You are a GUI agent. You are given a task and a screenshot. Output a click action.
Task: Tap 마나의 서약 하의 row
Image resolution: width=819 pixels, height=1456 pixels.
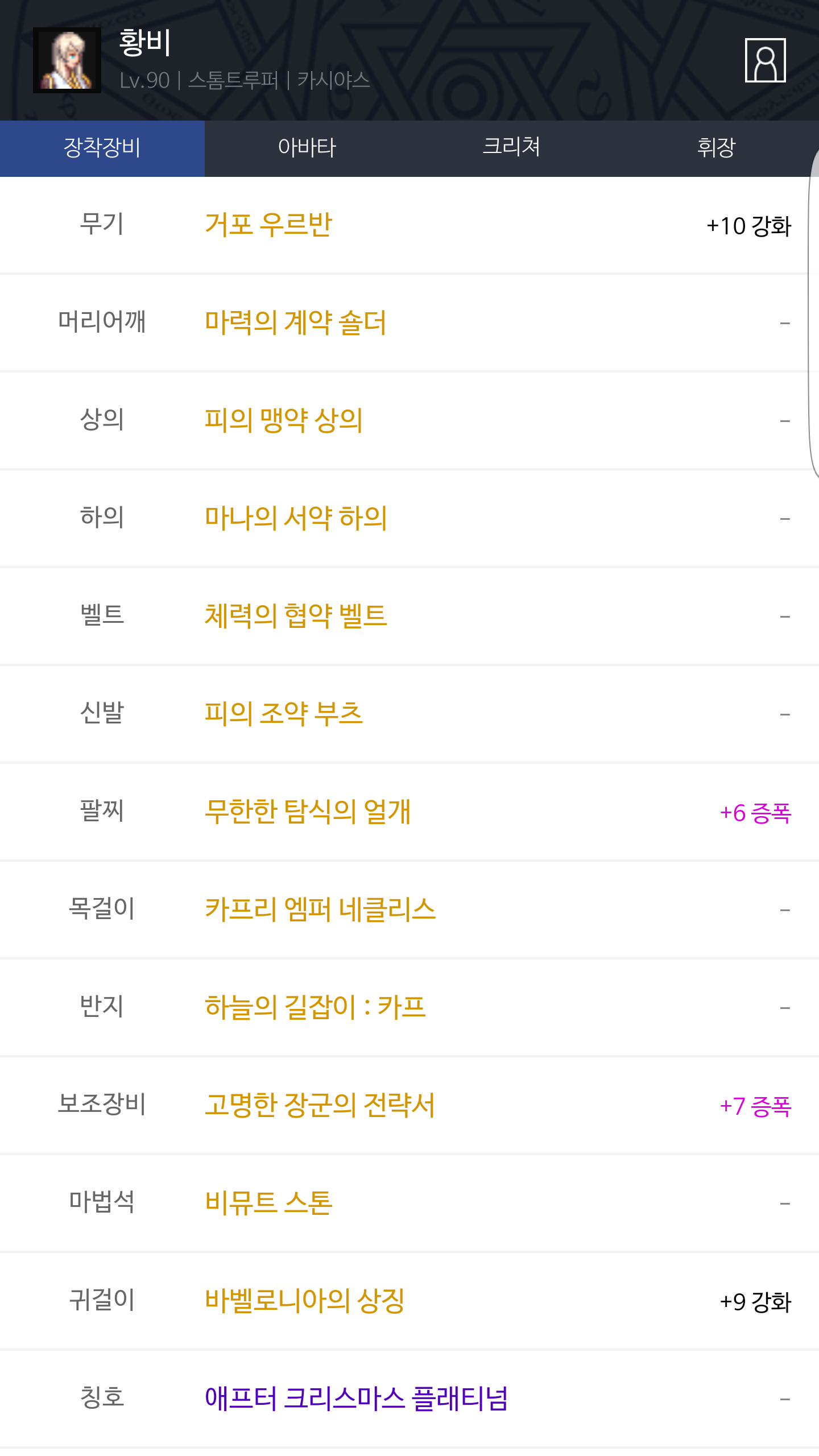tap(409, 519)
